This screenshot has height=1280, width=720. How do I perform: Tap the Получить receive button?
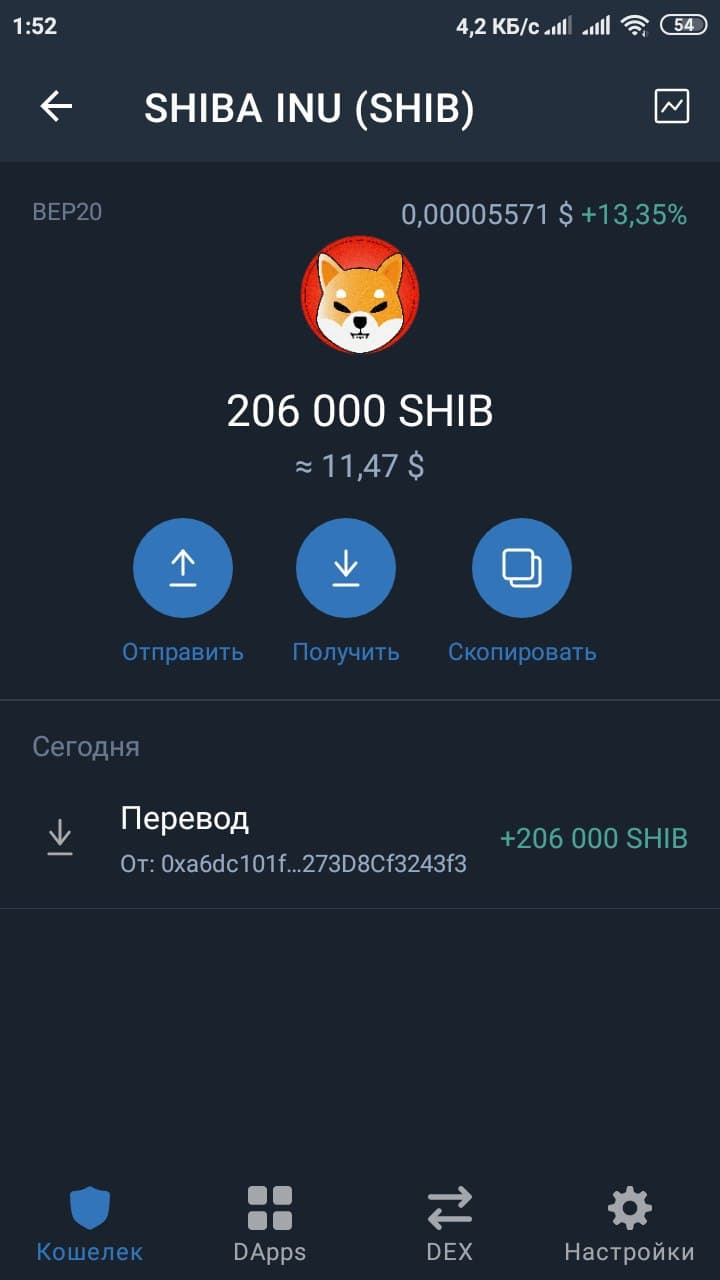pos(346,568)
